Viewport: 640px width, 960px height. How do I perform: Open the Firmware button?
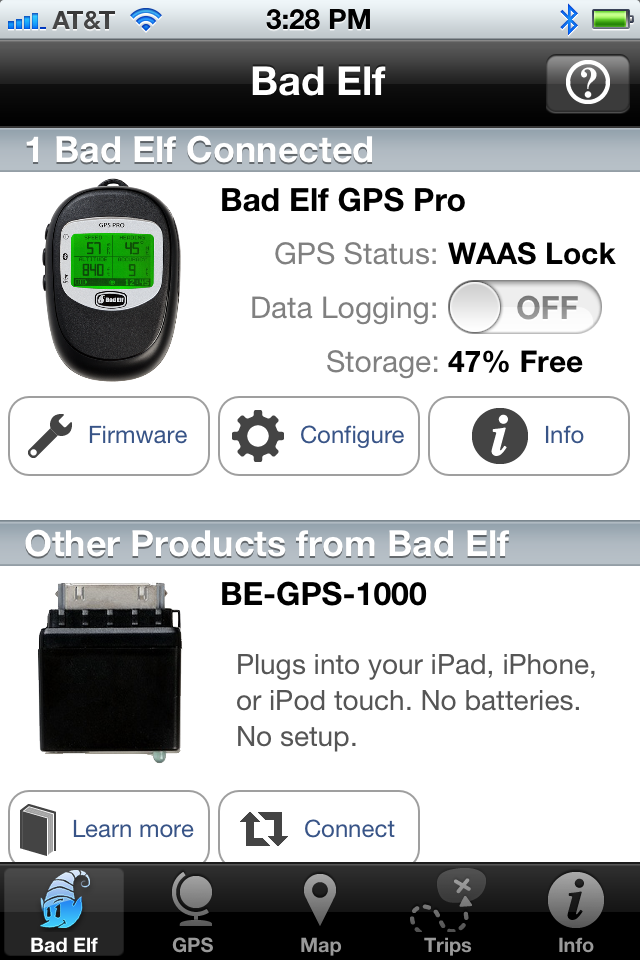109,436
